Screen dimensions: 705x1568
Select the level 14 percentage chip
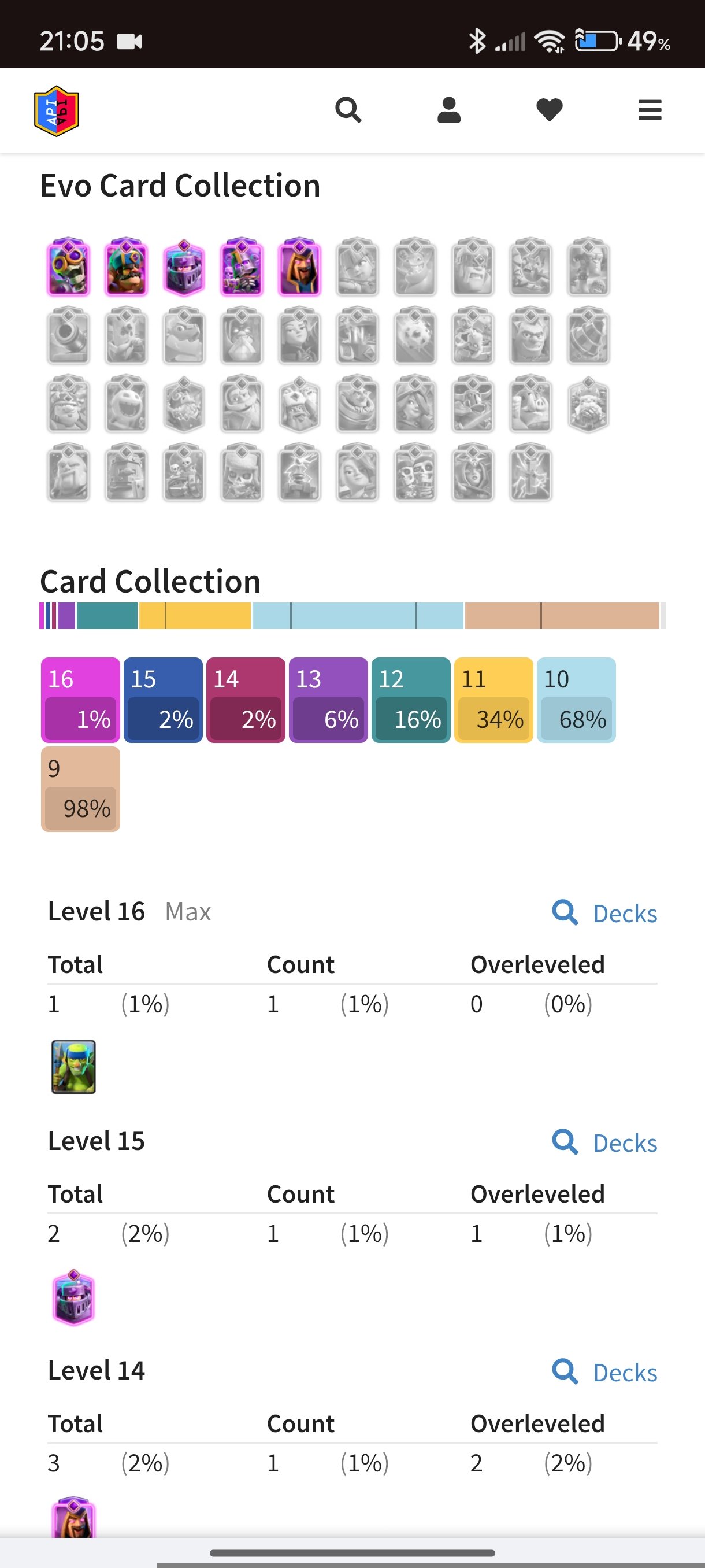point(246,700)
